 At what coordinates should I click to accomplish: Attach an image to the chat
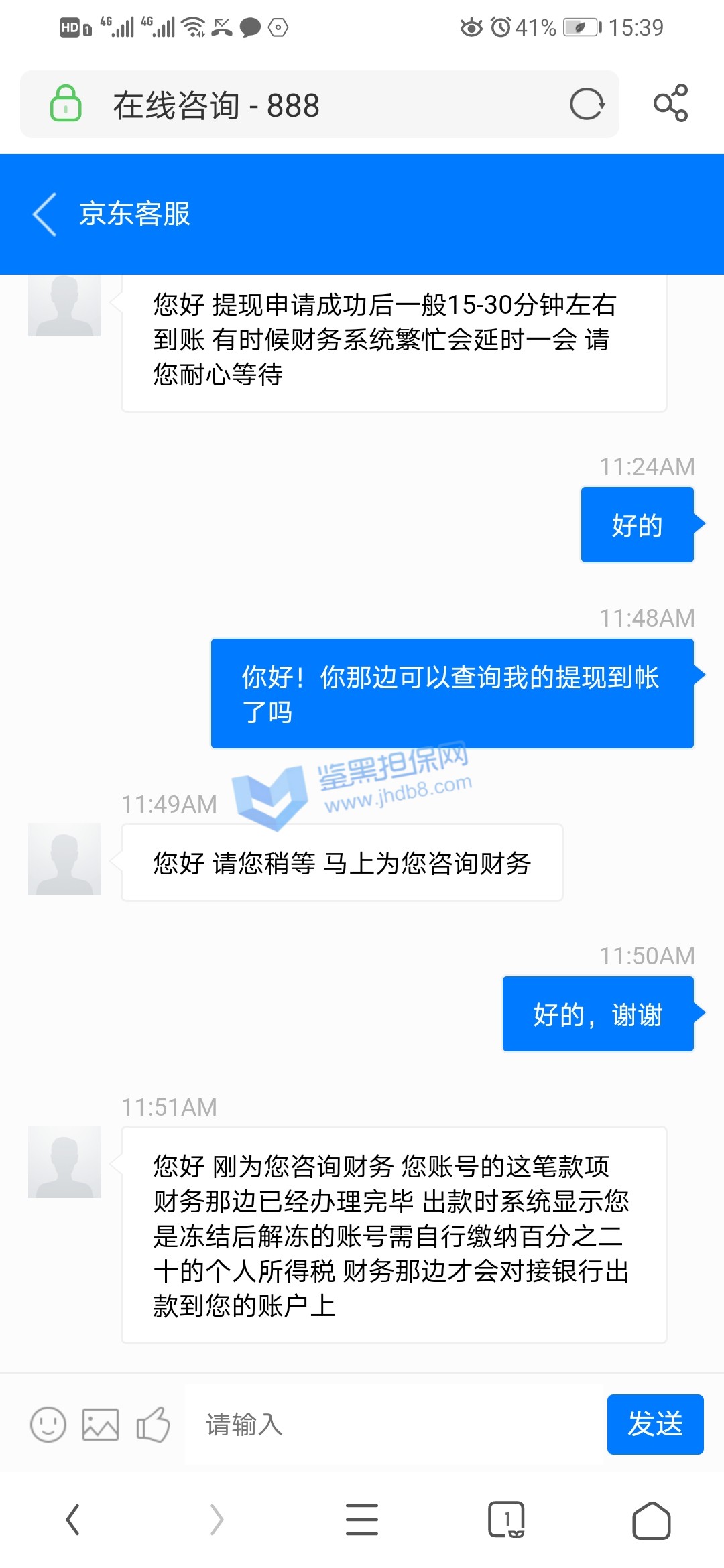pyautogui.click(x=101, y=1424)
